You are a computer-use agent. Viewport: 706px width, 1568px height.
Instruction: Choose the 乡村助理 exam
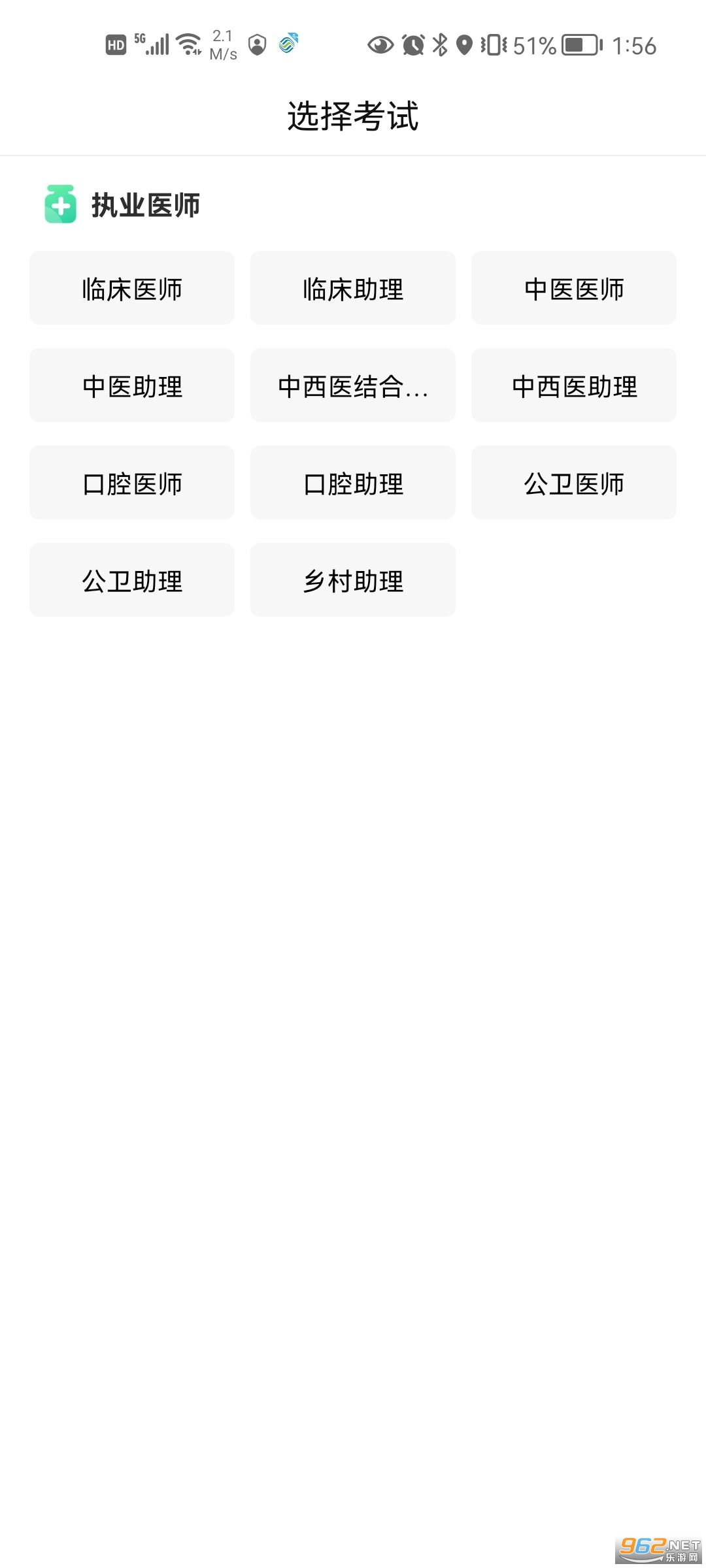click(x=353, y=580)
